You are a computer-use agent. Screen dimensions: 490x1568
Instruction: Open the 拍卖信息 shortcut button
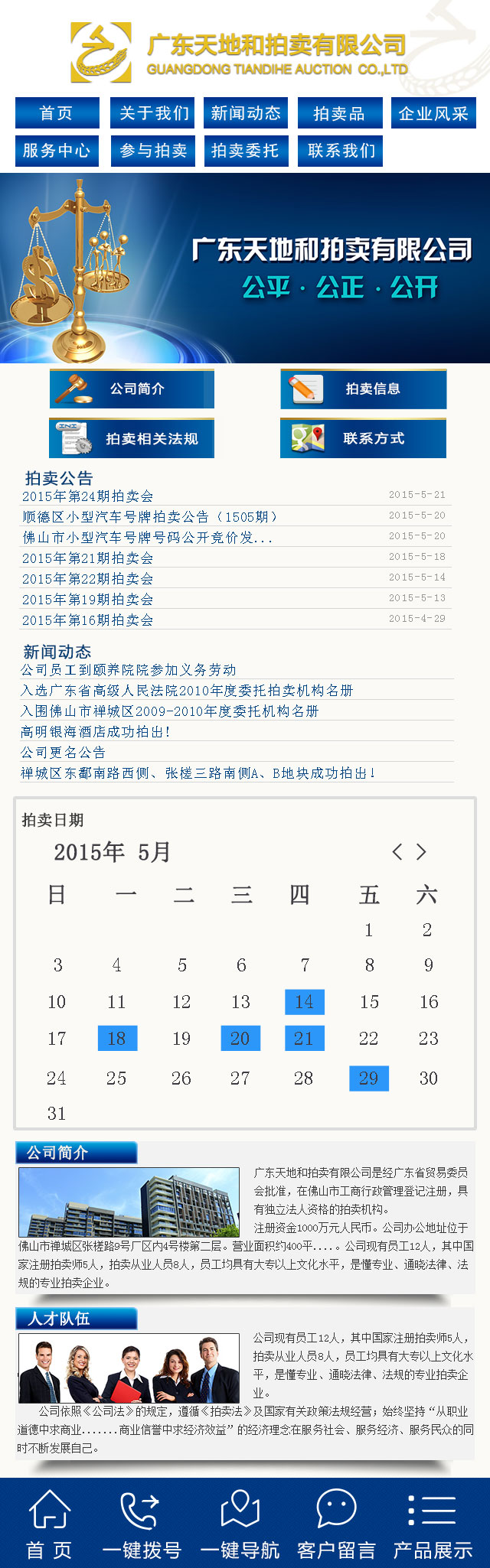tap(363, 389)
